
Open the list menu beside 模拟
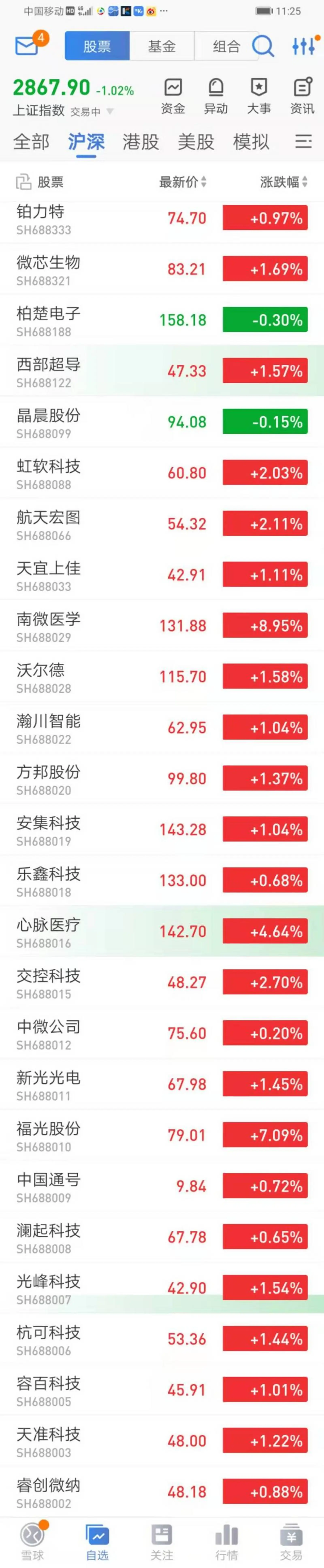(303, 142)
